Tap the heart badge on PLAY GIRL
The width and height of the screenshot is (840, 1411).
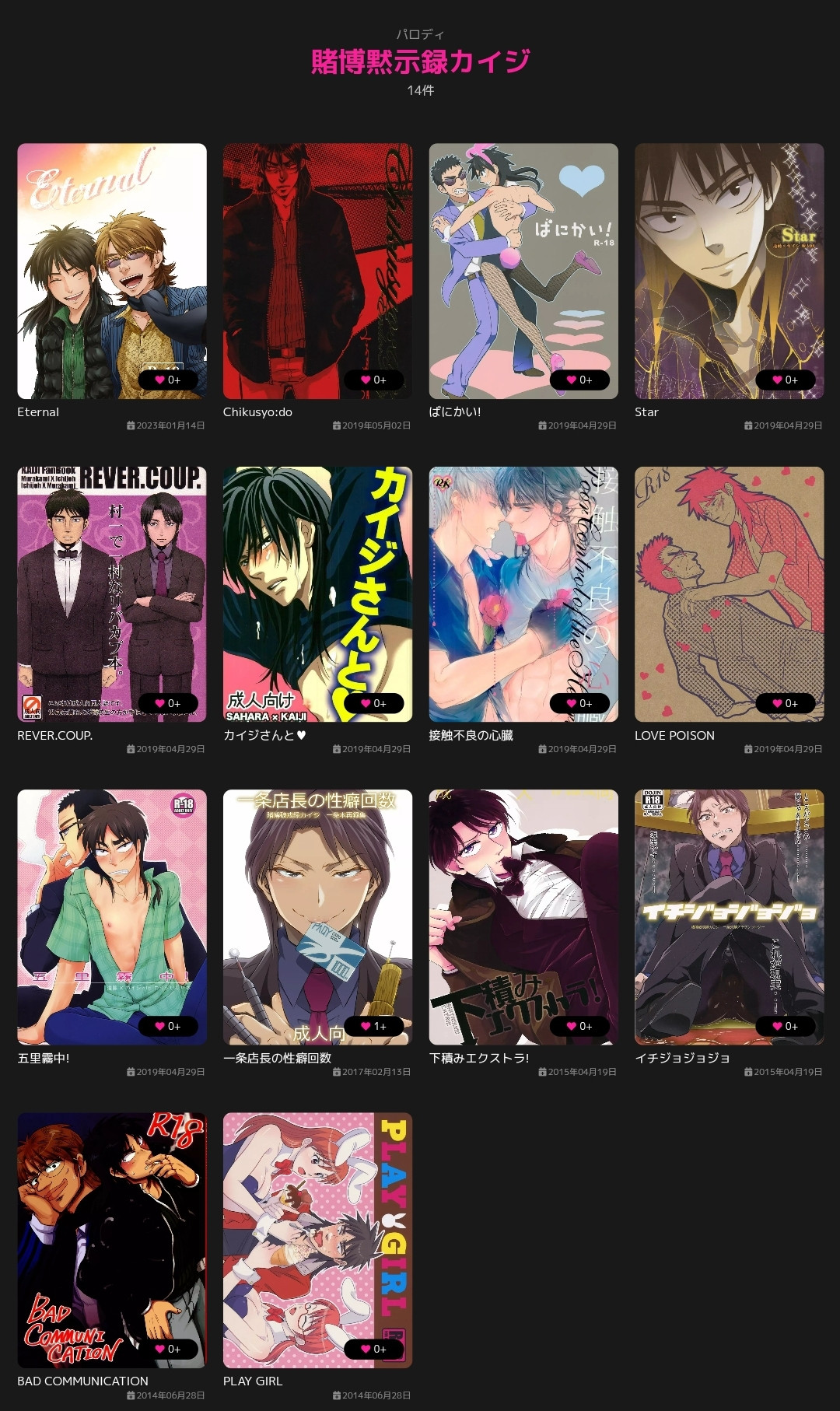[x=374, y=1349]
